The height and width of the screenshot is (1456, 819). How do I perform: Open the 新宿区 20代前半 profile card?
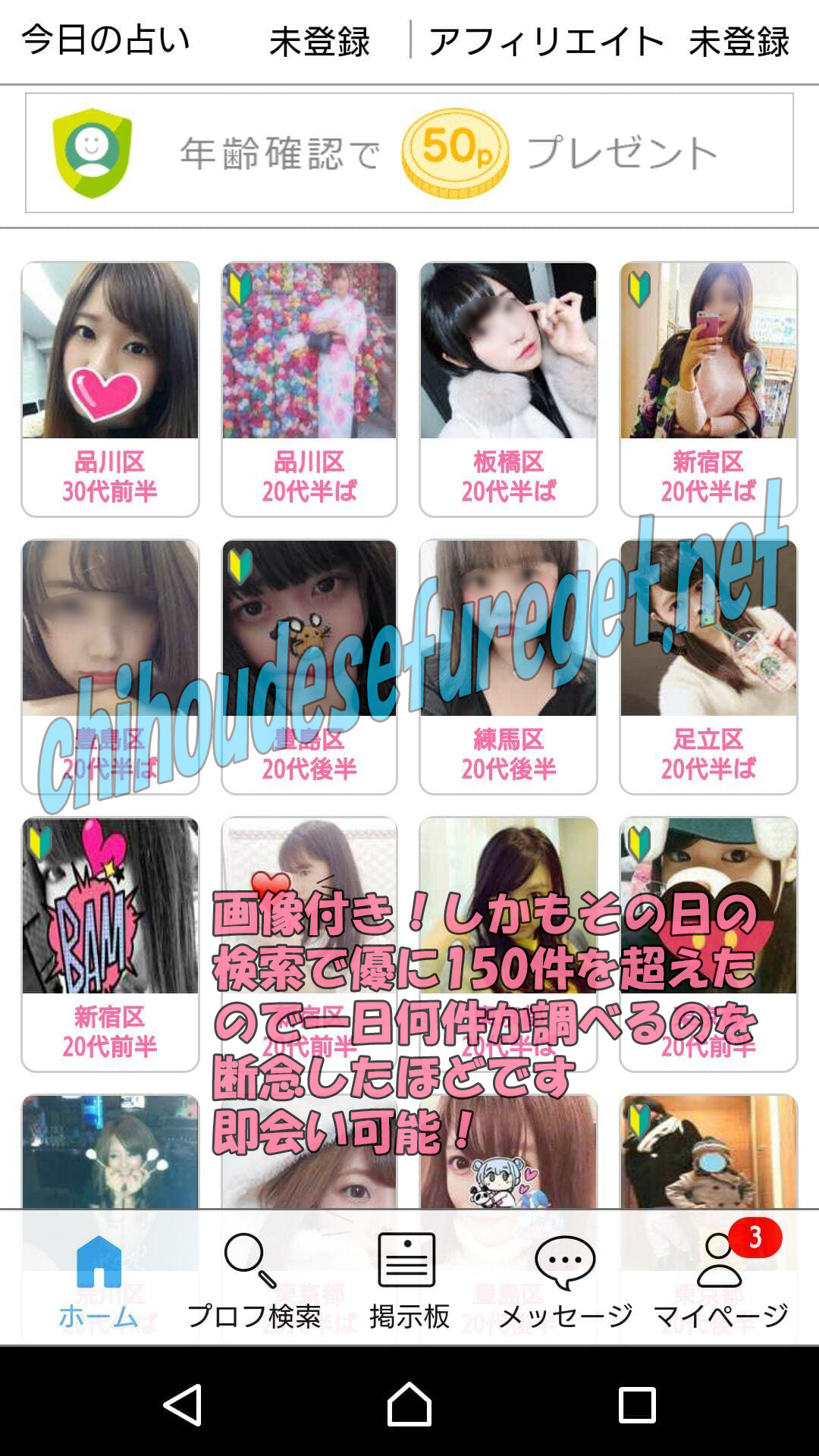[x=110, y=944]
